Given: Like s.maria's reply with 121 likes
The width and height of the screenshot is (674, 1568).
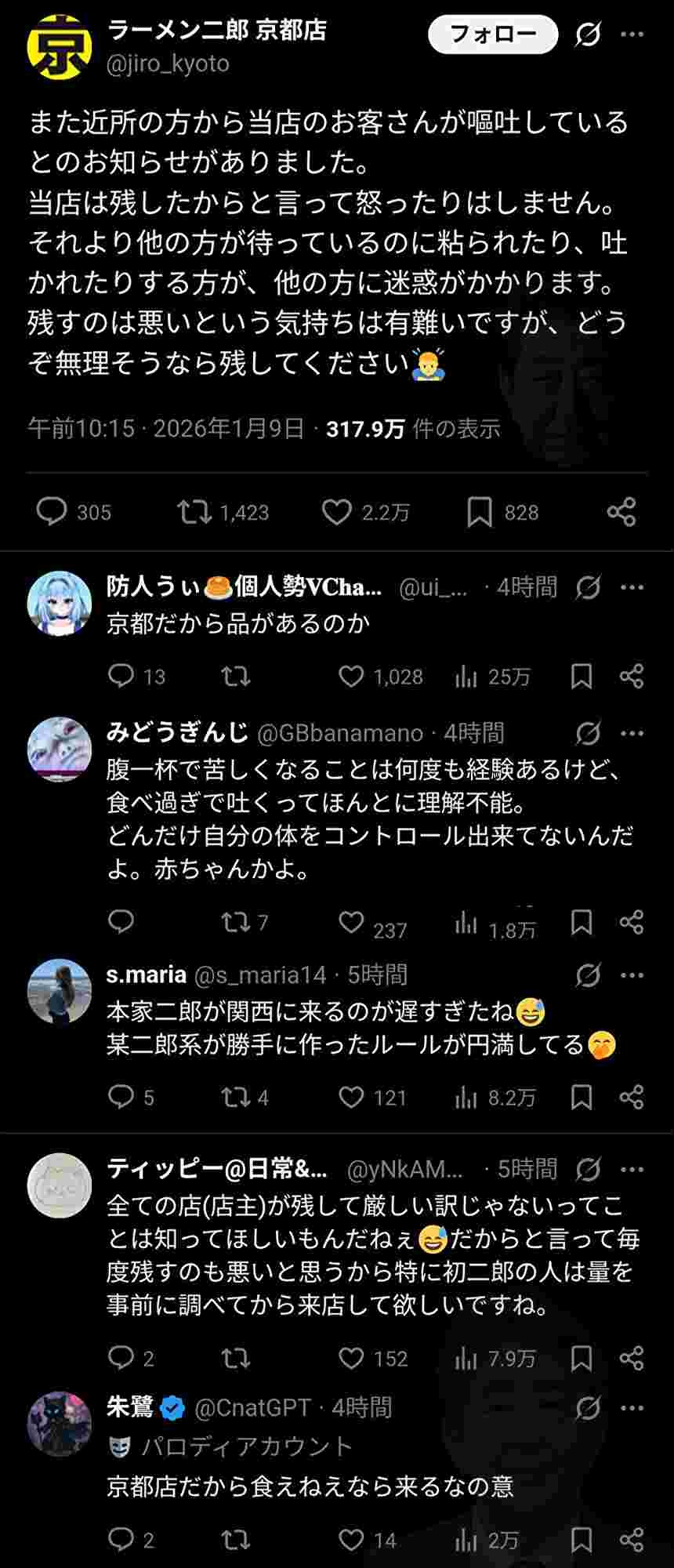Looking at the screenshot, I should coord(351,1097).
